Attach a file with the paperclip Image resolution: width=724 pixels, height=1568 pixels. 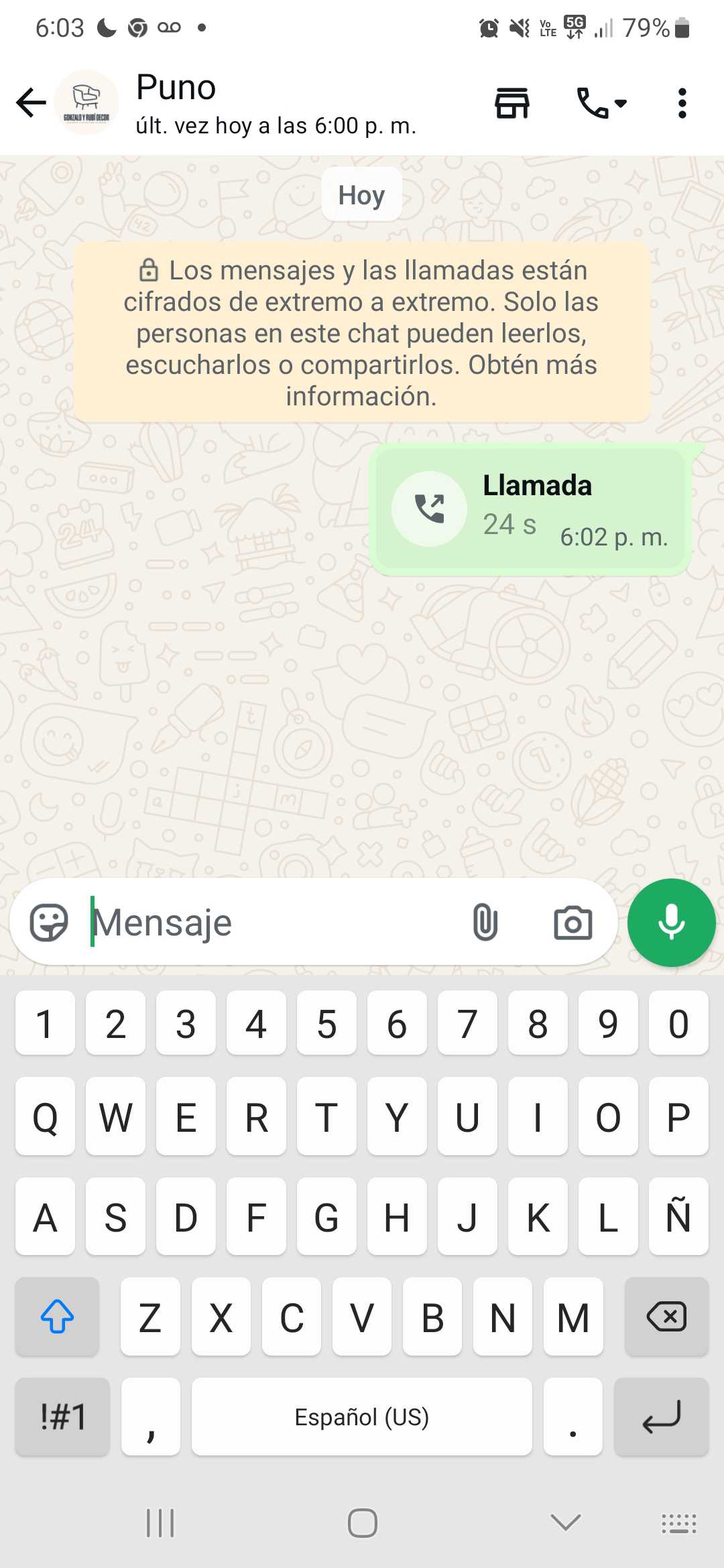point(485,923)
